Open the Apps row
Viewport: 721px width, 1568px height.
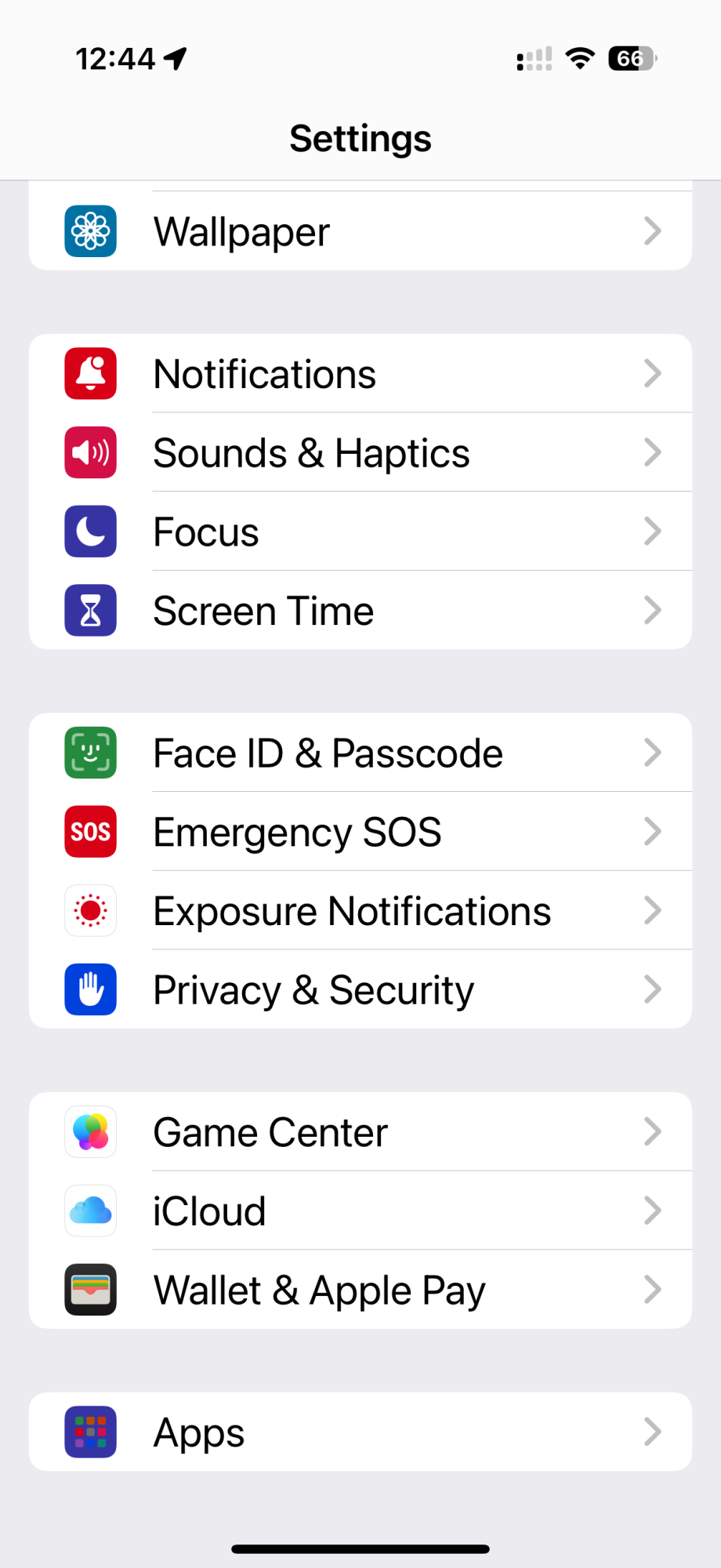360,1432
